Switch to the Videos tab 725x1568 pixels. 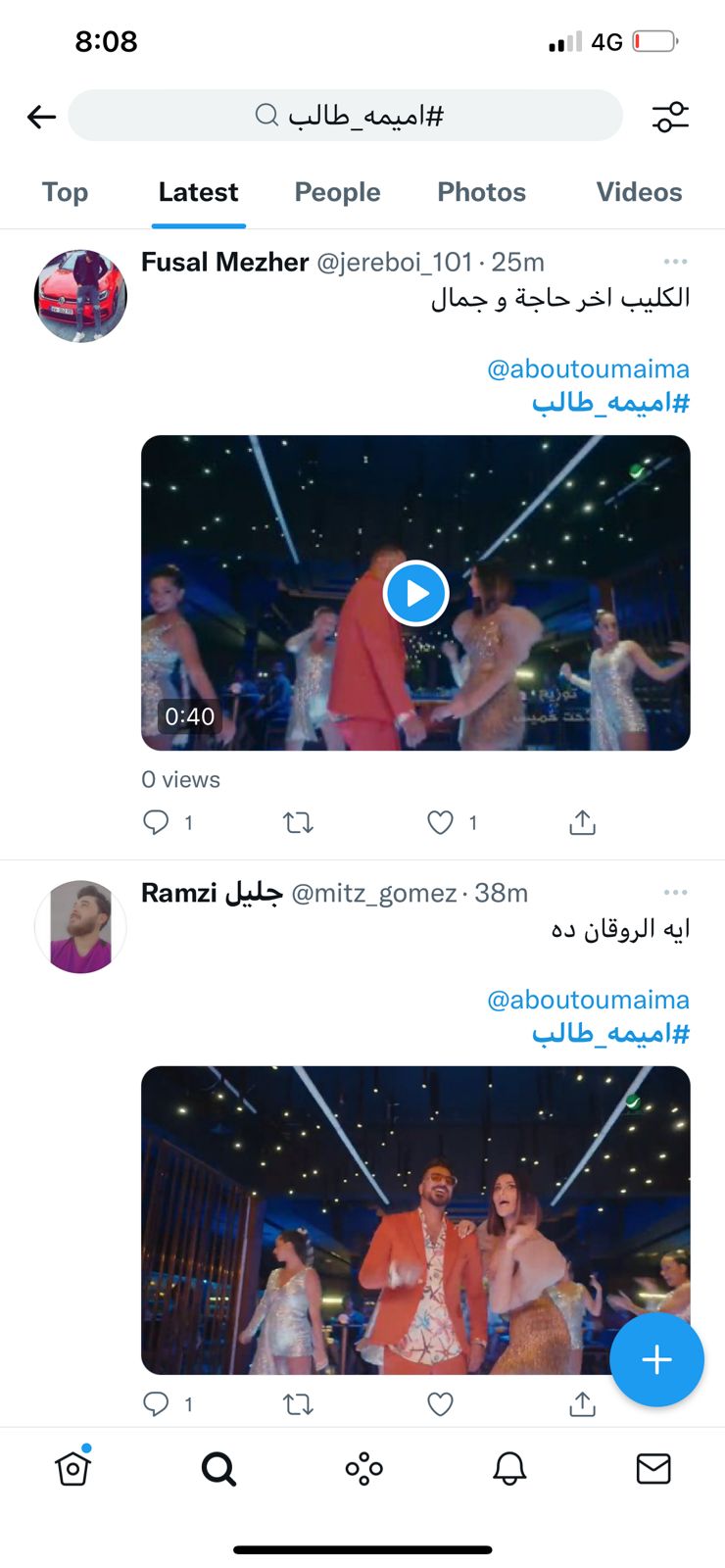(639, 192)
